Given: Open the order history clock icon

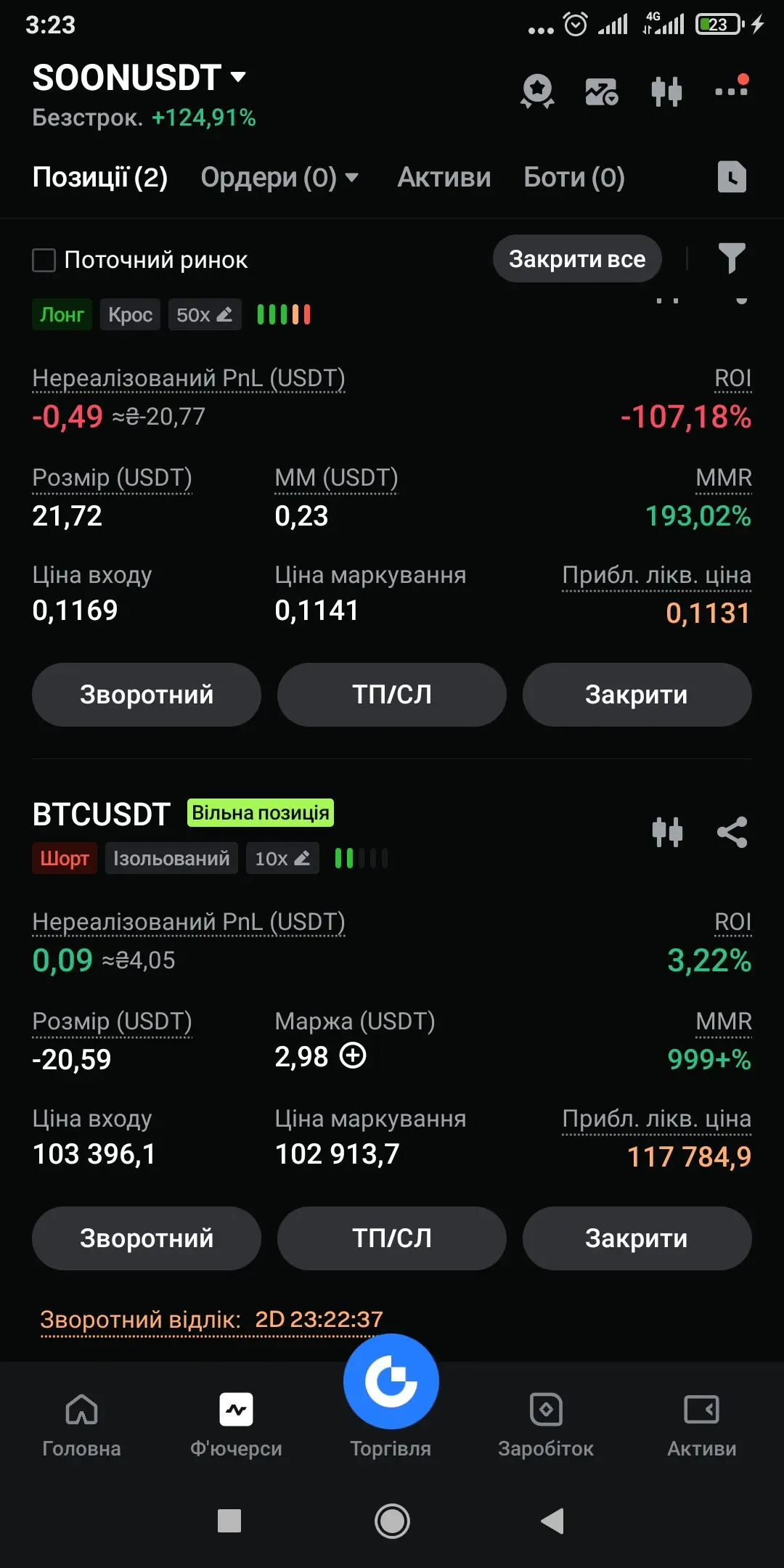Looking at the screenshot, I should (732, 177).
